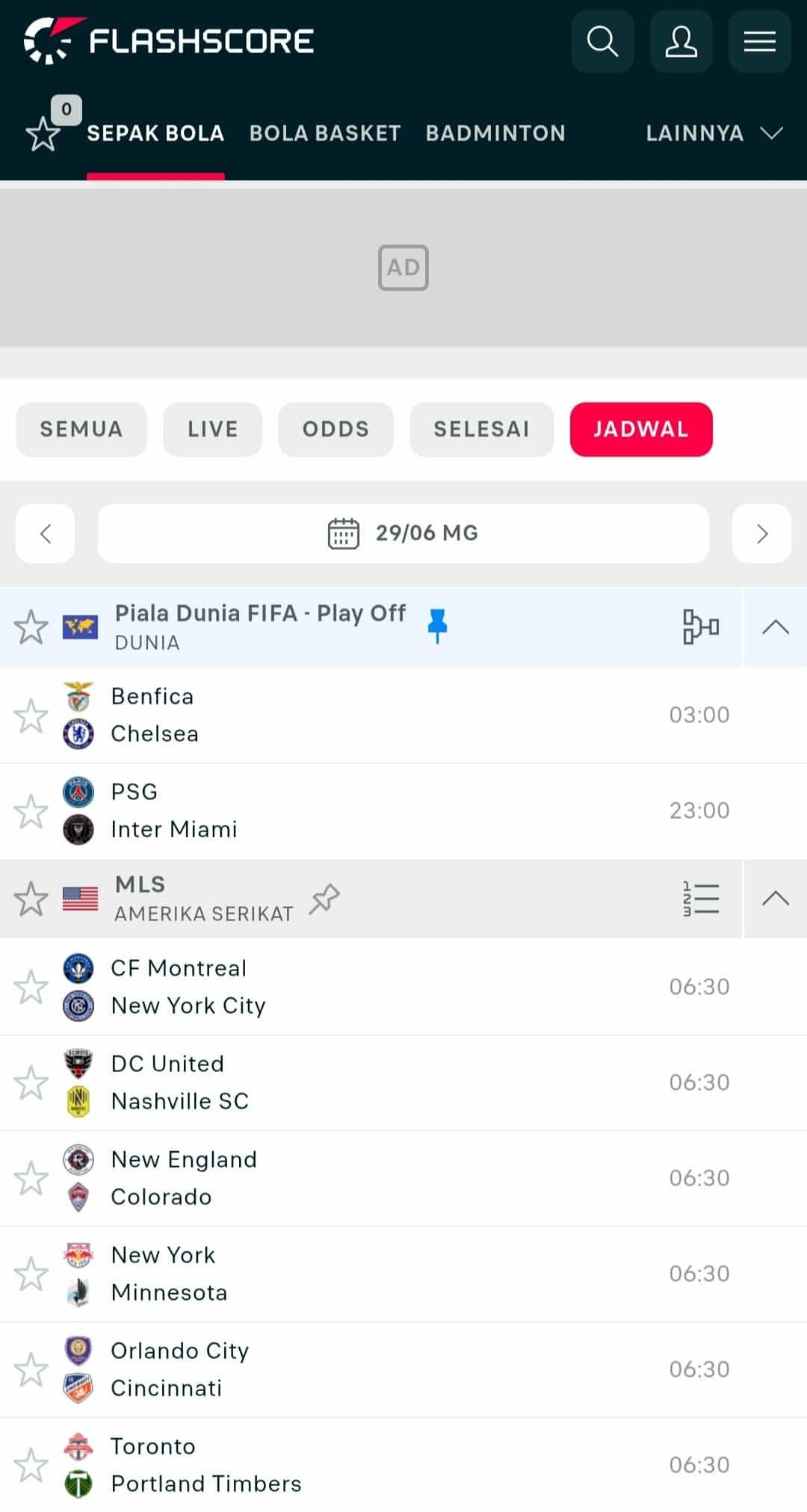Collapse the MLS league section
This screenshot has width=807, height=1512.
pyautogui.click(x=776, y=898)
